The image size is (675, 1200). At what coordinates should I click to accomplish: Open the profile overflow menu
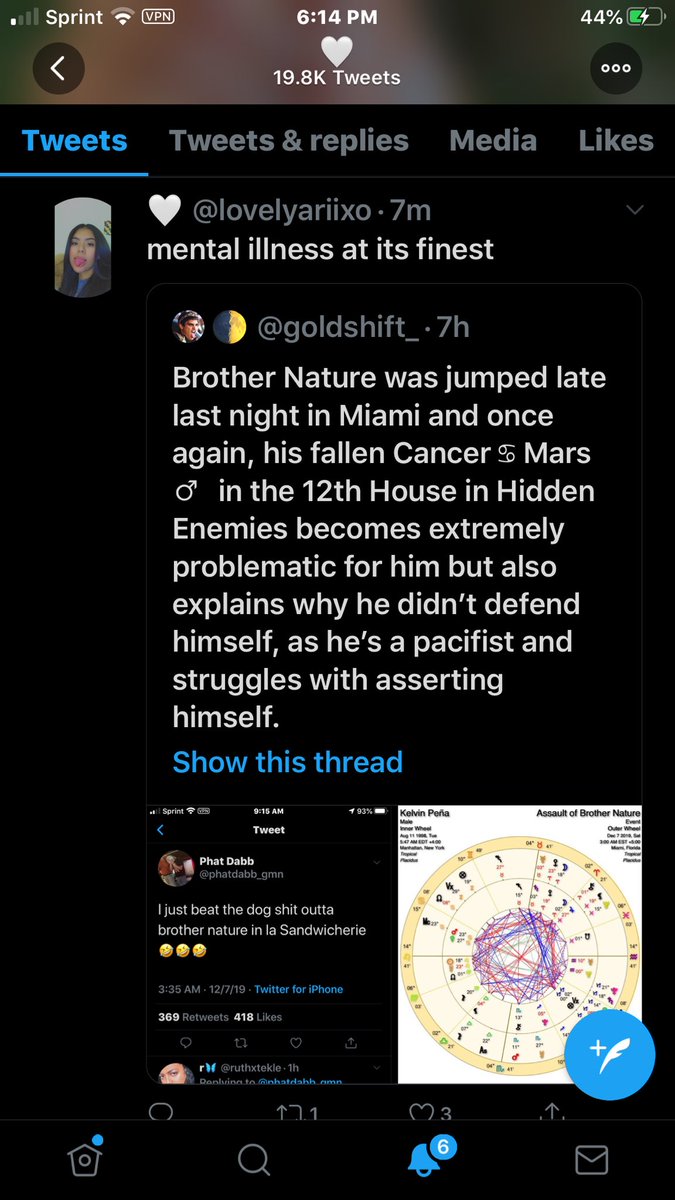point(615,68)
